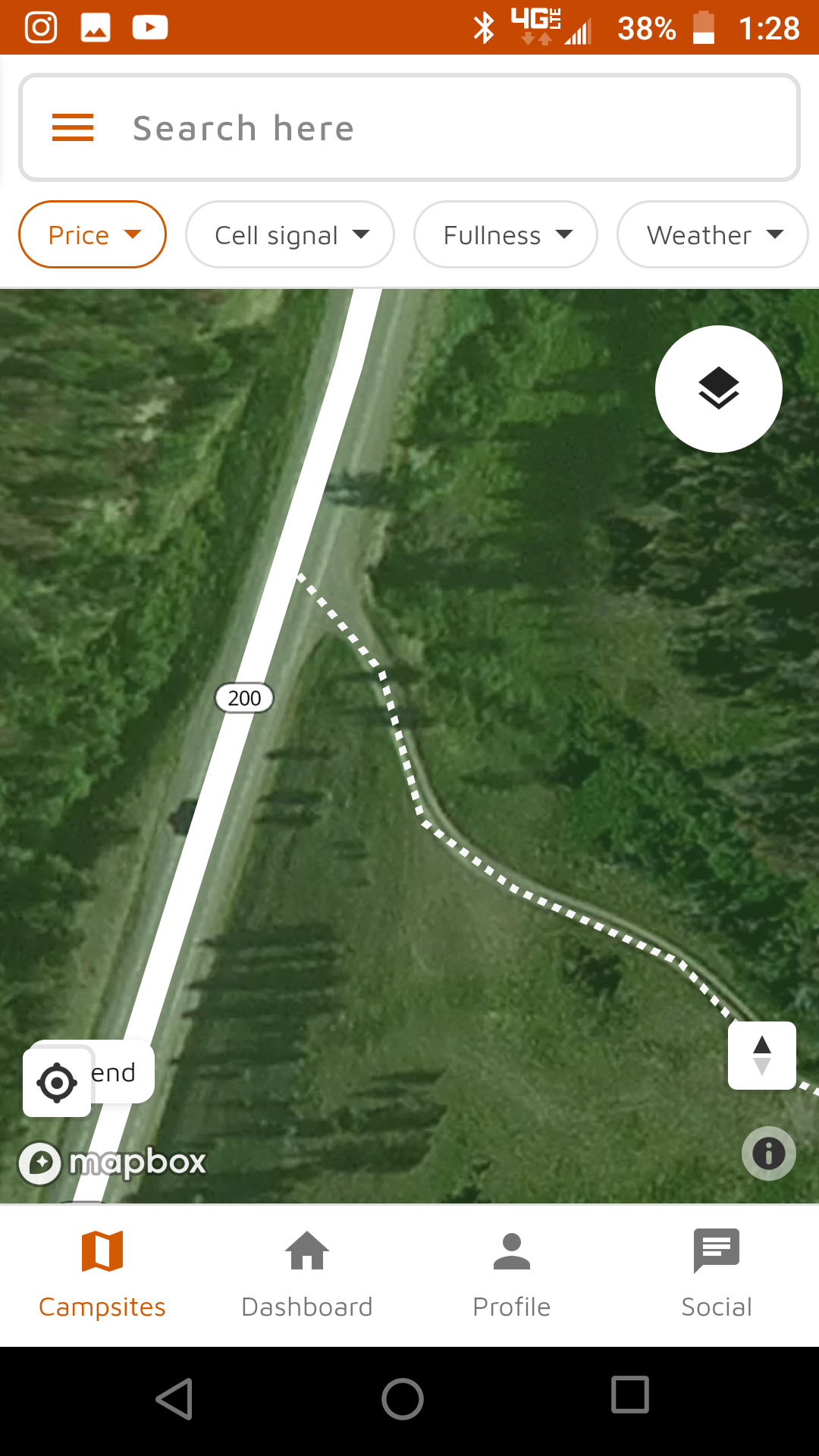Go to the Dashboard tab

pos(307,1274)
